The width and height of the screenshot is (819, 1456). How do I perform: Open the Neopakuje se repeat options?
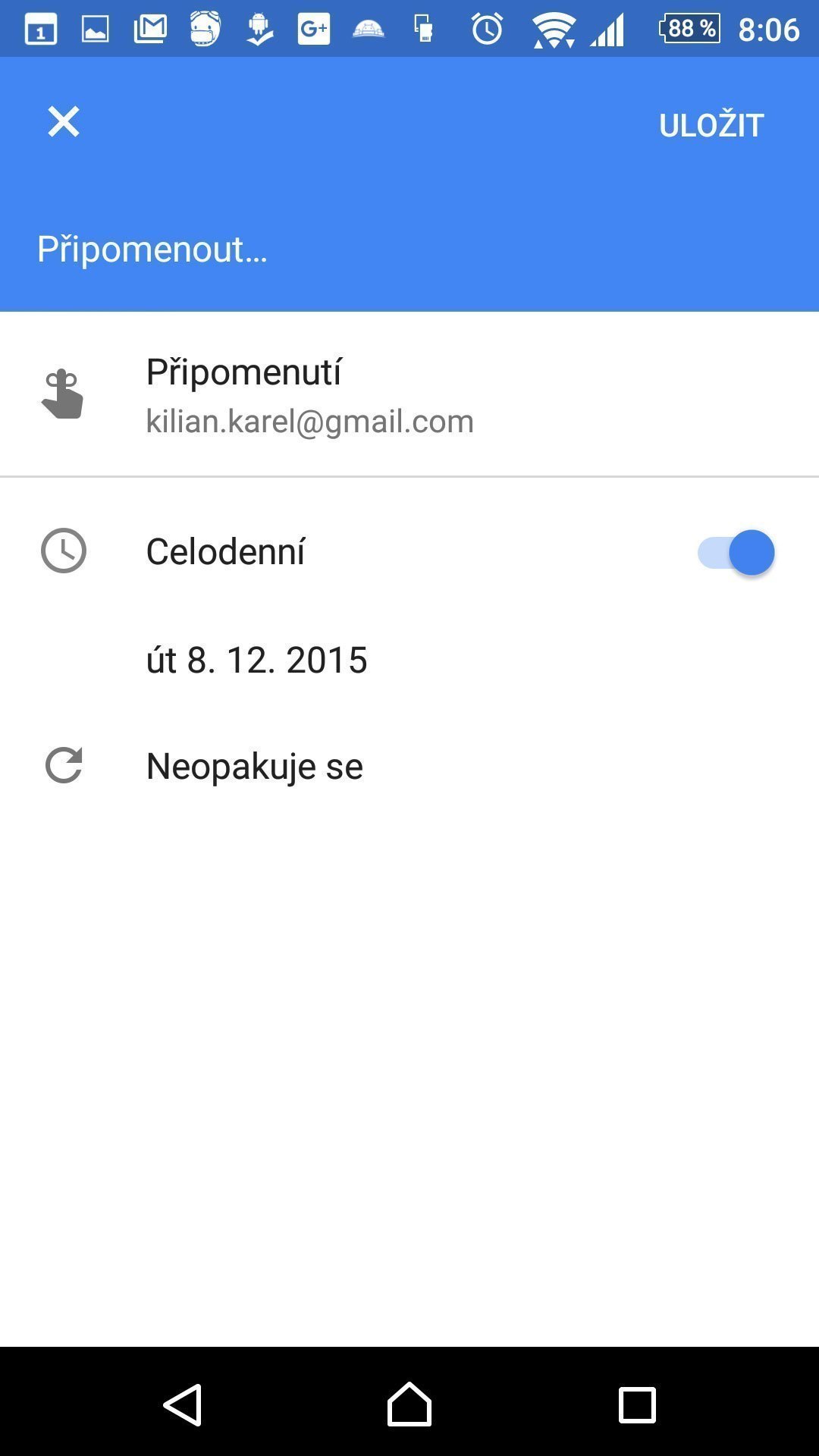point(409,766)
